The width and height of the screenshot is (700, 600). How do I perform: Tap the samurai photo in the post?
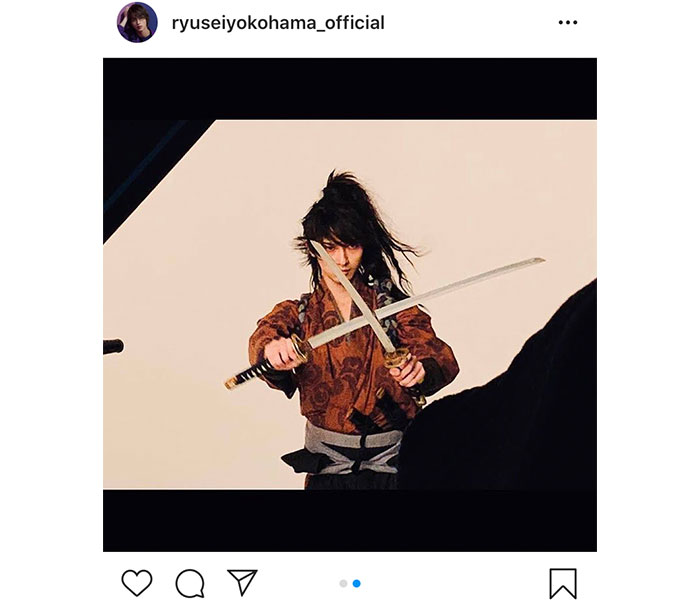tap(350, 304)
